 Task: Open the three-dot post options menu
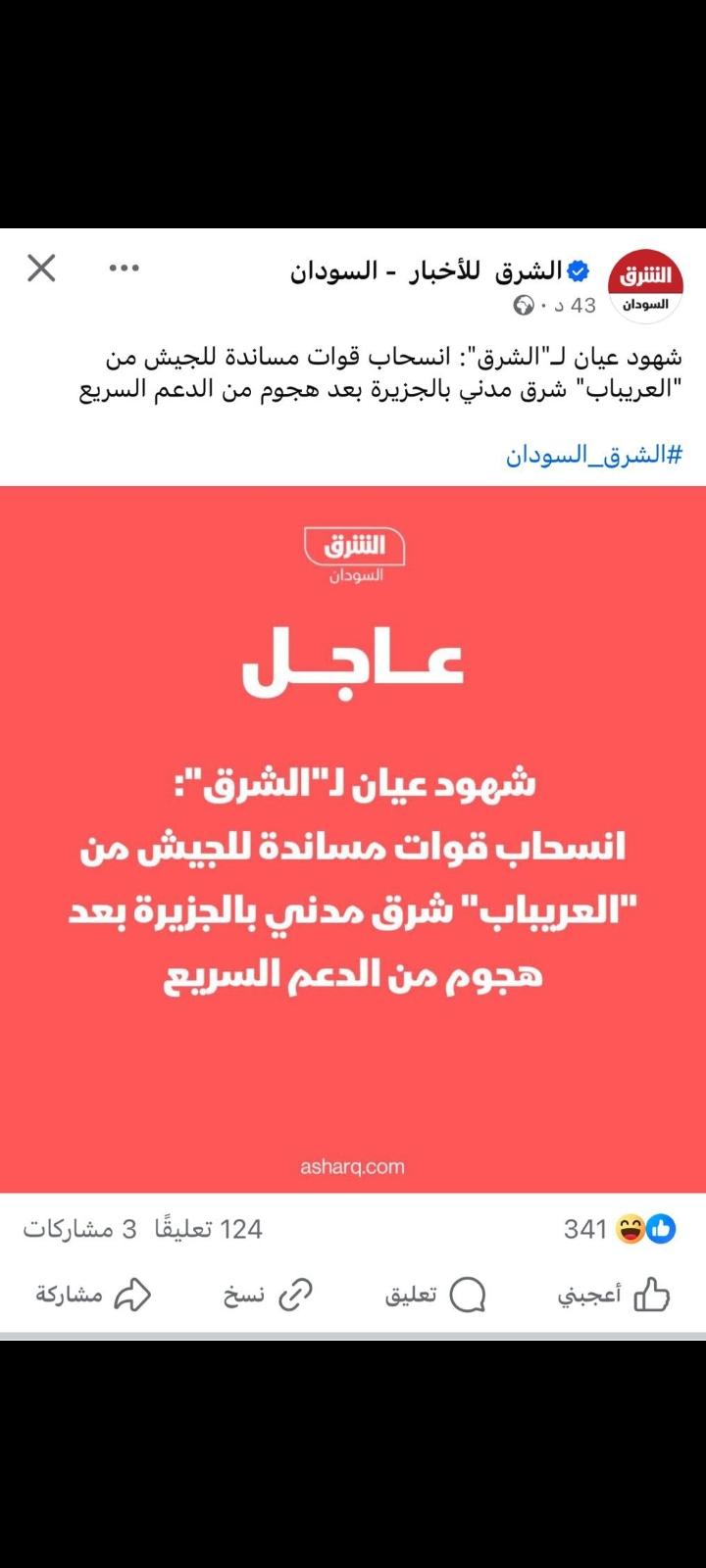point(124,269)
